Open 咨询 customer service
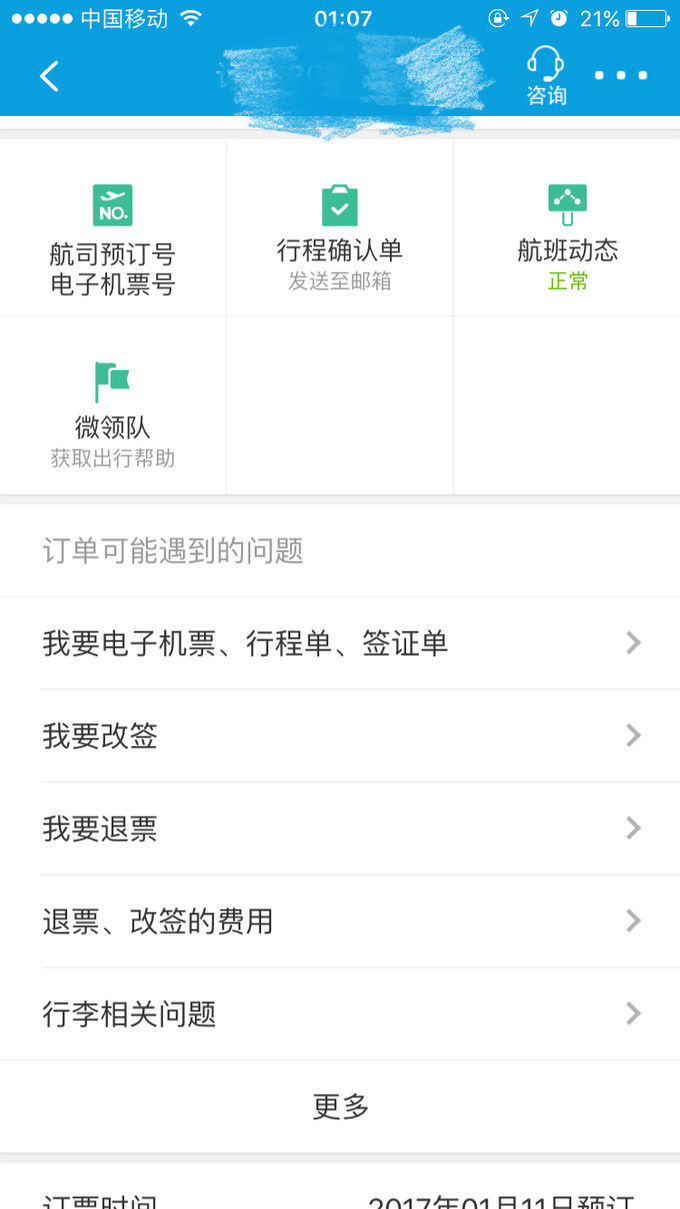This screenshot has width=680, height=1209. [x=546, y=76]
